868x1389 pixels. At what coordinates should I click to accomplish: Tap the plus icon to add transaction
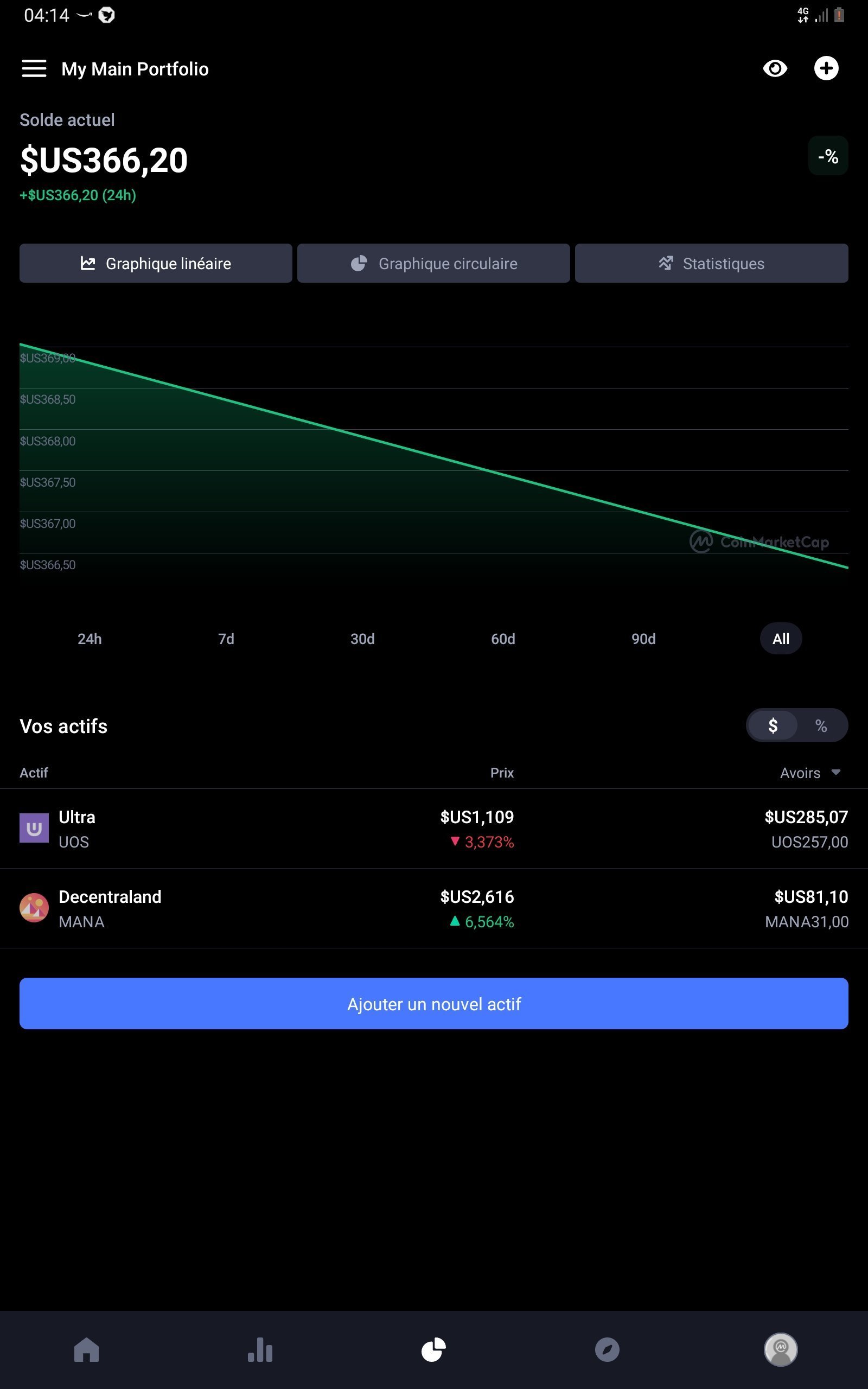pos(826,68)
